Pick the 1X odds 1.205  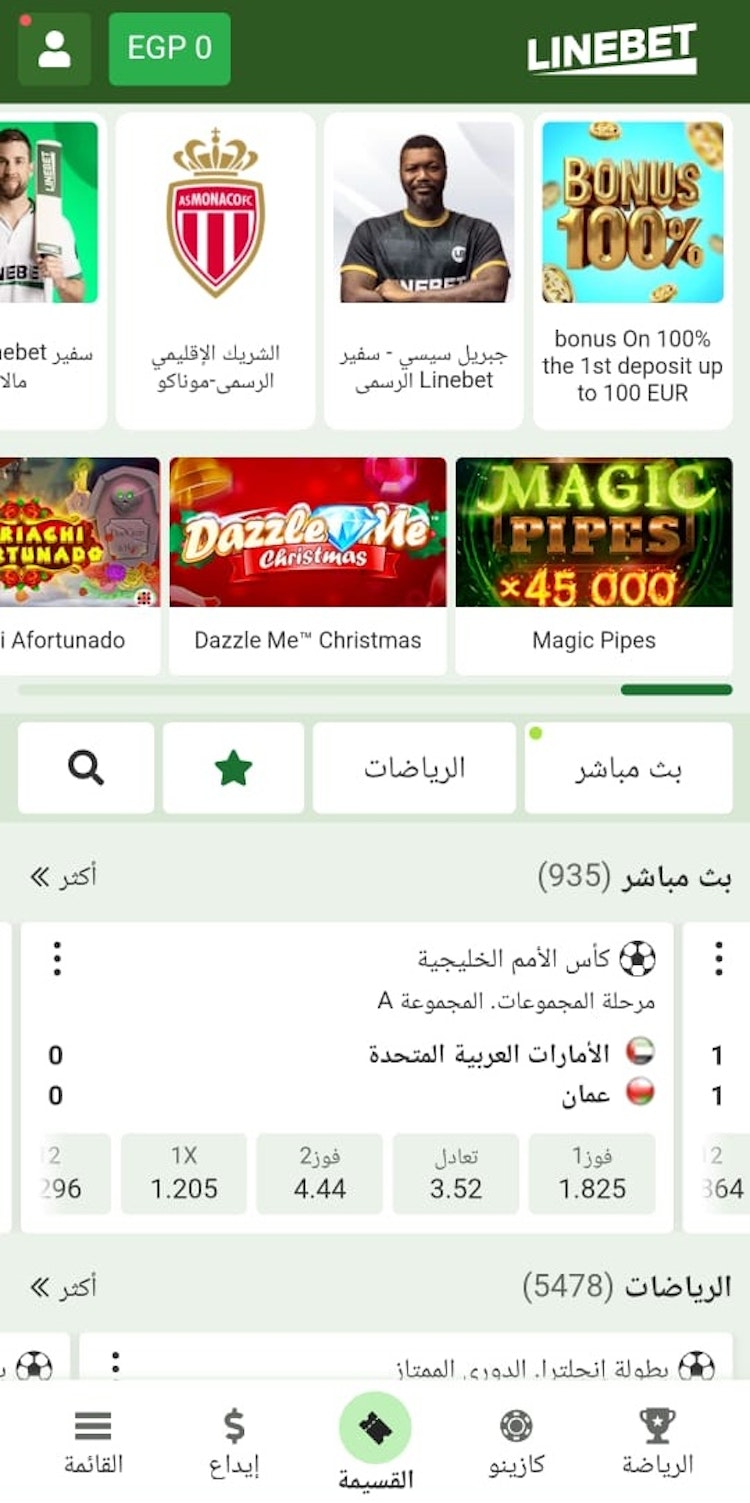pos(184,1174)
